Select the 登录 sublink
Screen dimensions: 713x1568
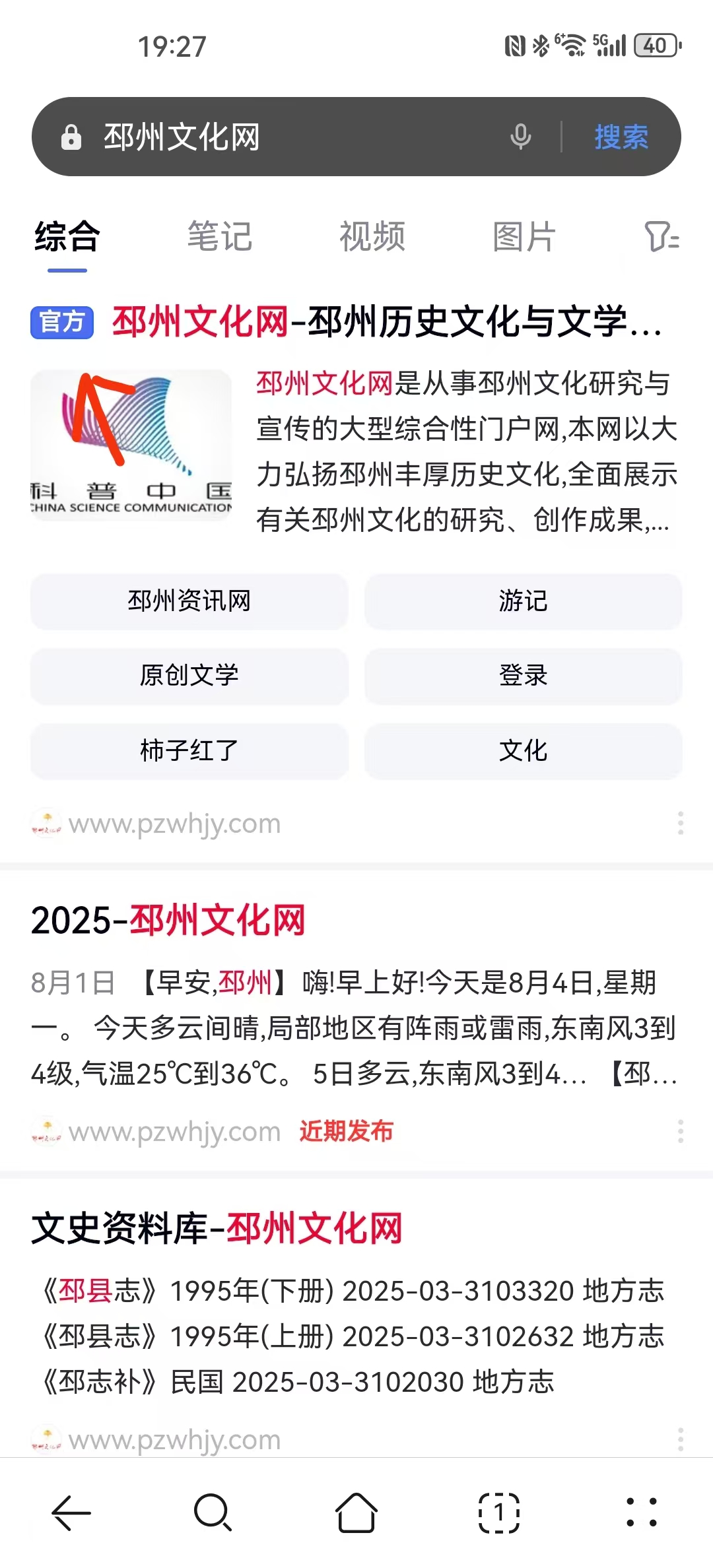[523, 676]
